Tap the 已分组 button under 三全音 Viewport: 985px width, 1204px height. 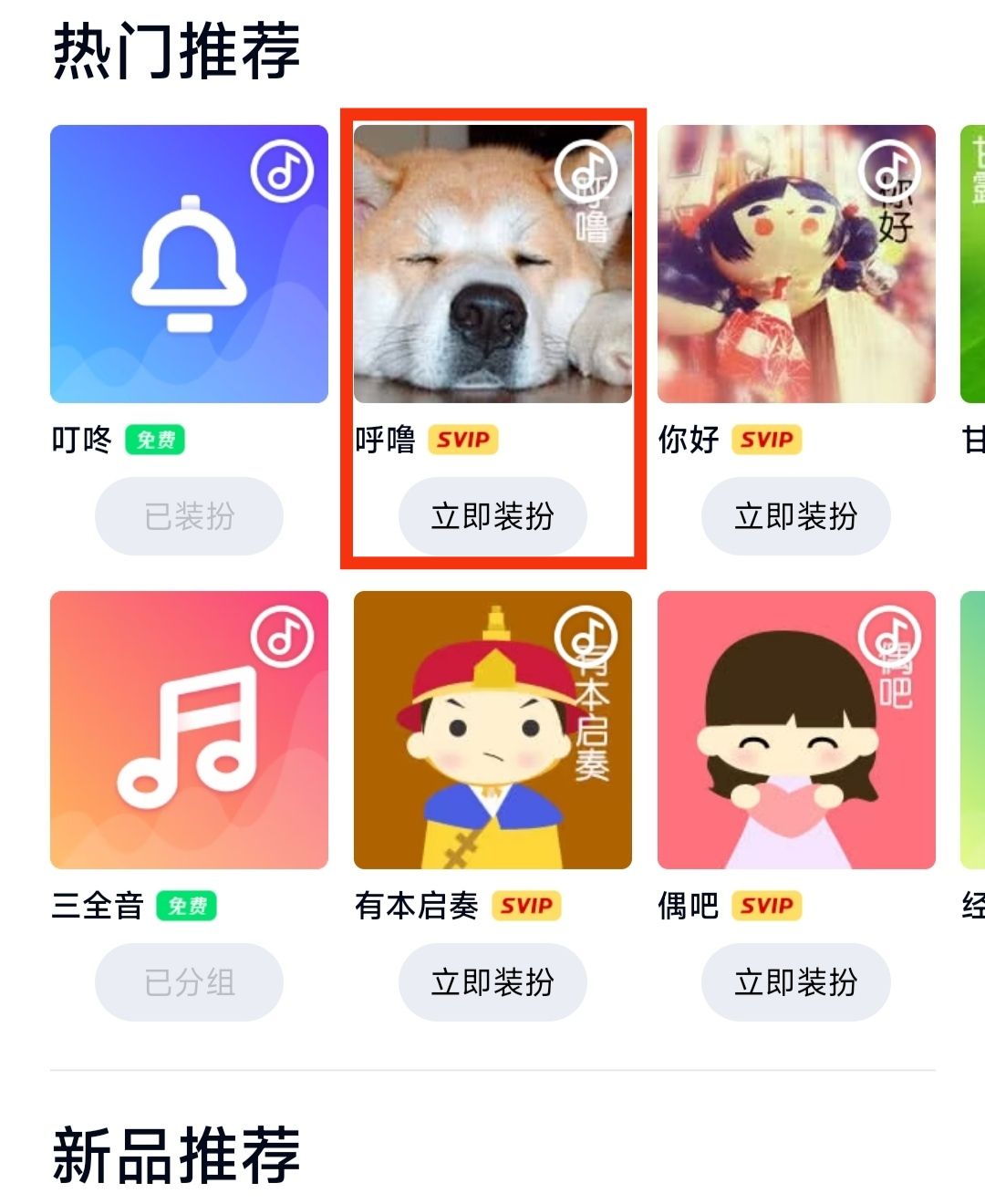click(189, 982)
